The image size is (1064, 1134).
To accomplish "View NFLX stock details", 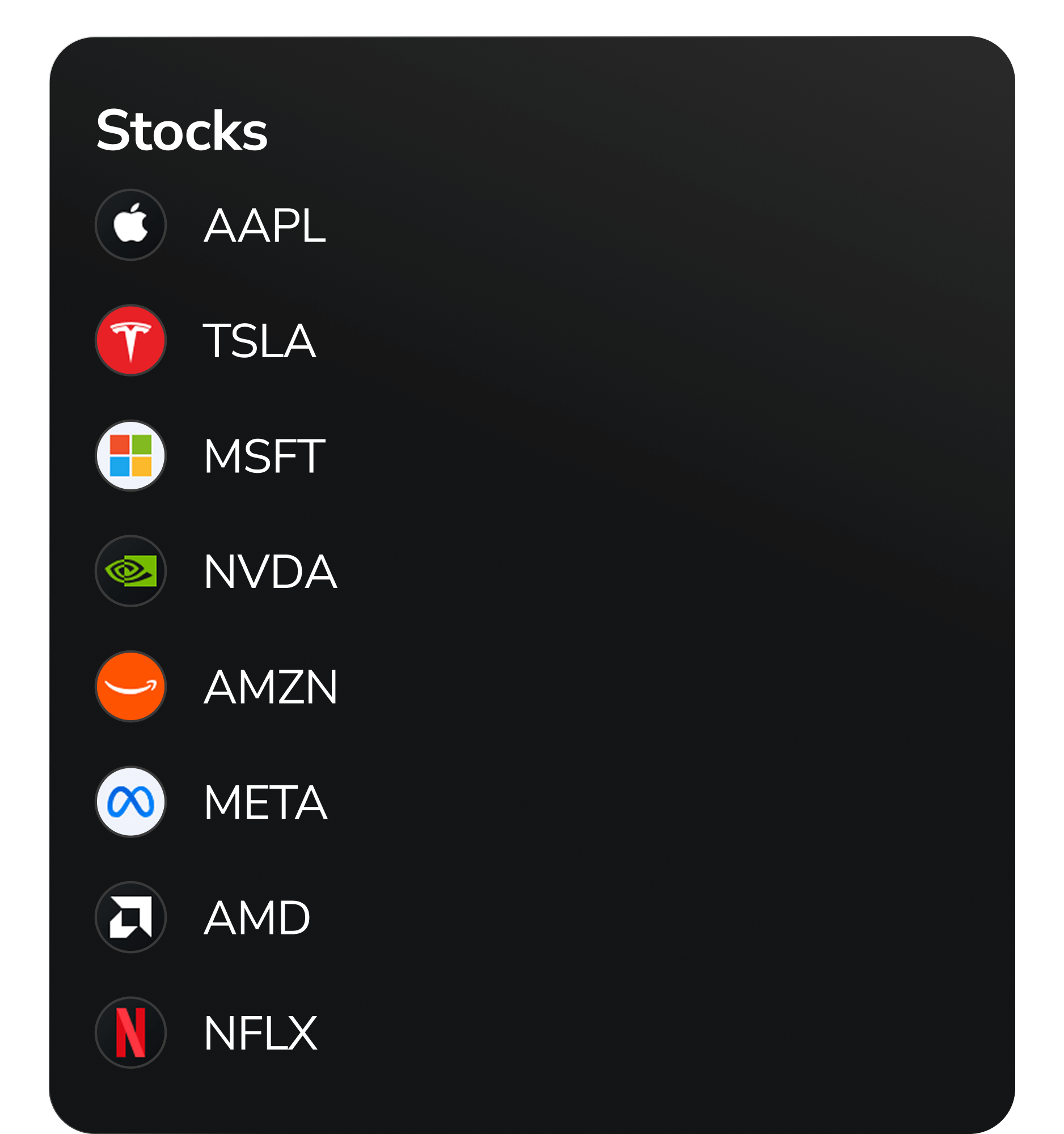I will click(260, 1033).
